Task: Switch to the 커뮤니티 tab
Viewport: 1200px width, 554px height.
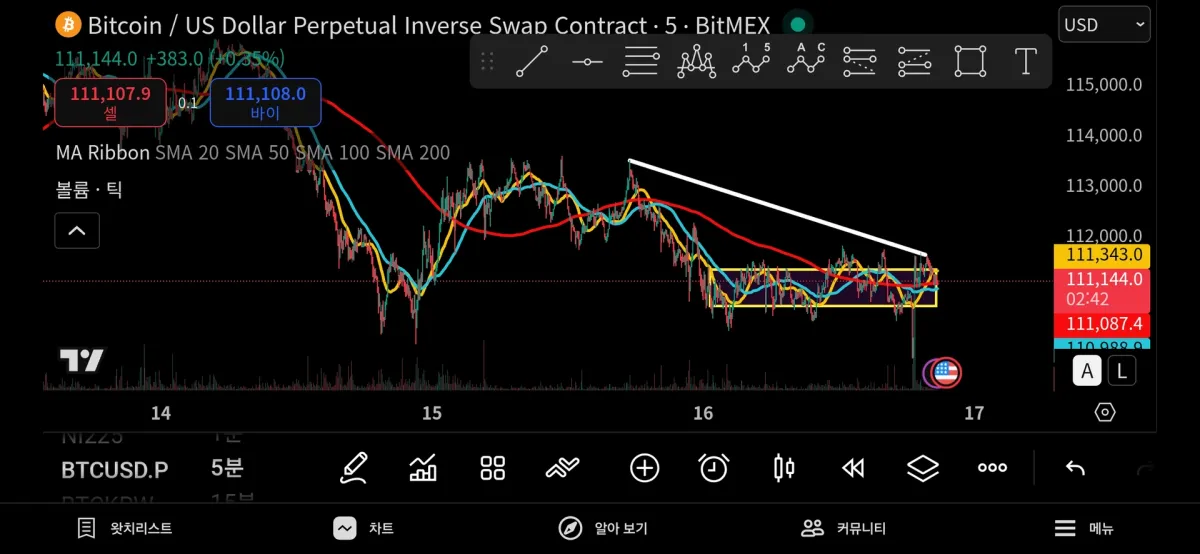Action: (x=844, y=528)
